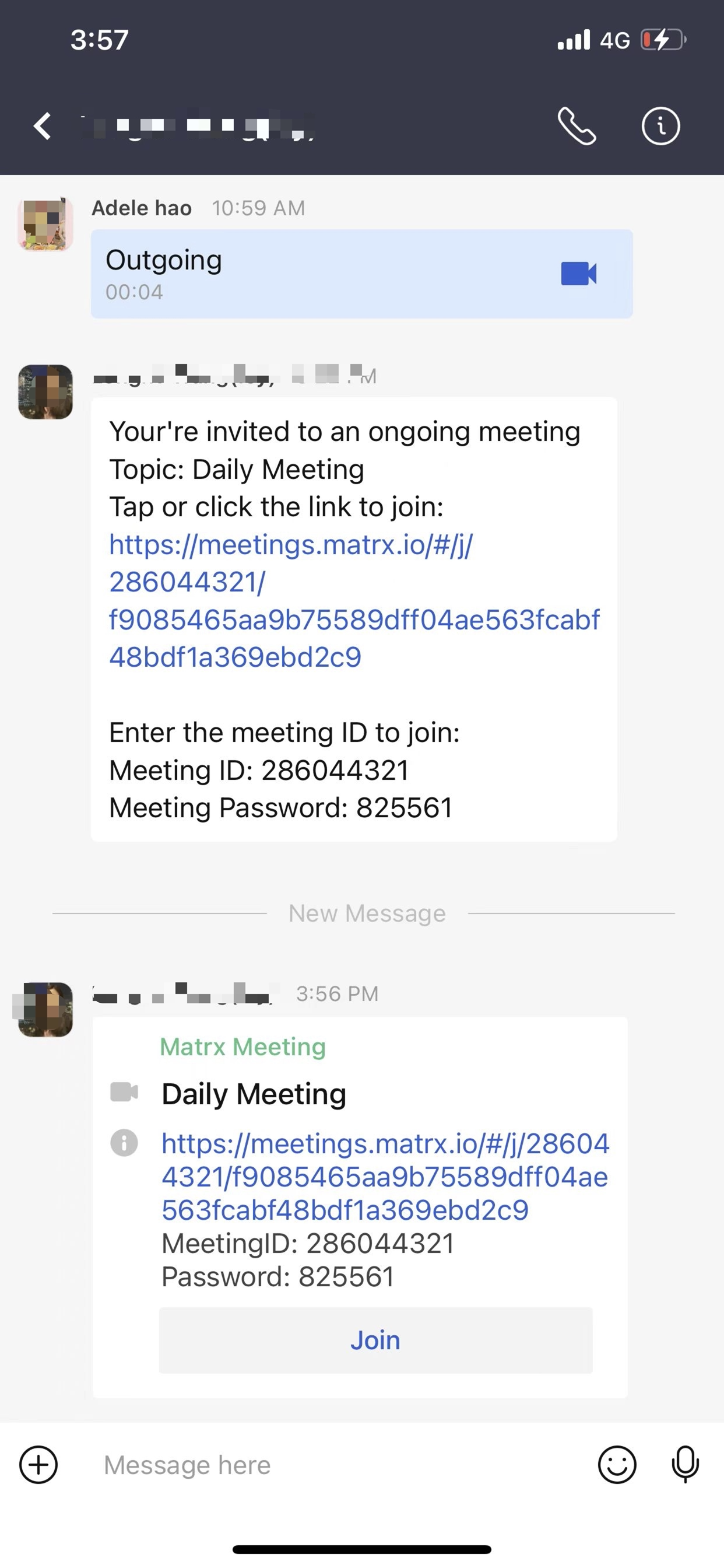
Task: Open the link in the Matrx Meeting card
Action: pos(385,1176)
